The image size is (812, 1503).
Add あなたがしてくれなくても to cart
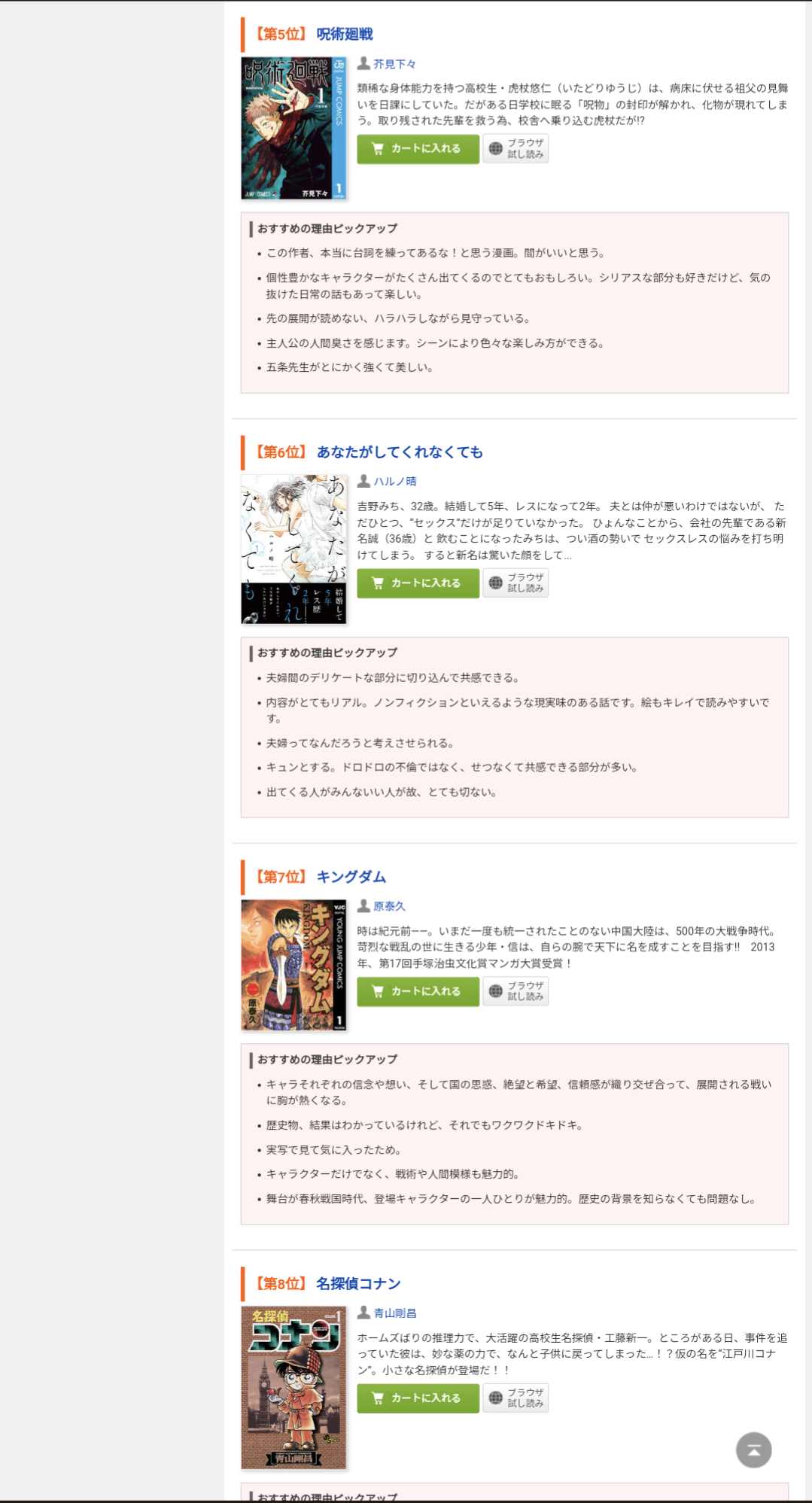(418, 583)
